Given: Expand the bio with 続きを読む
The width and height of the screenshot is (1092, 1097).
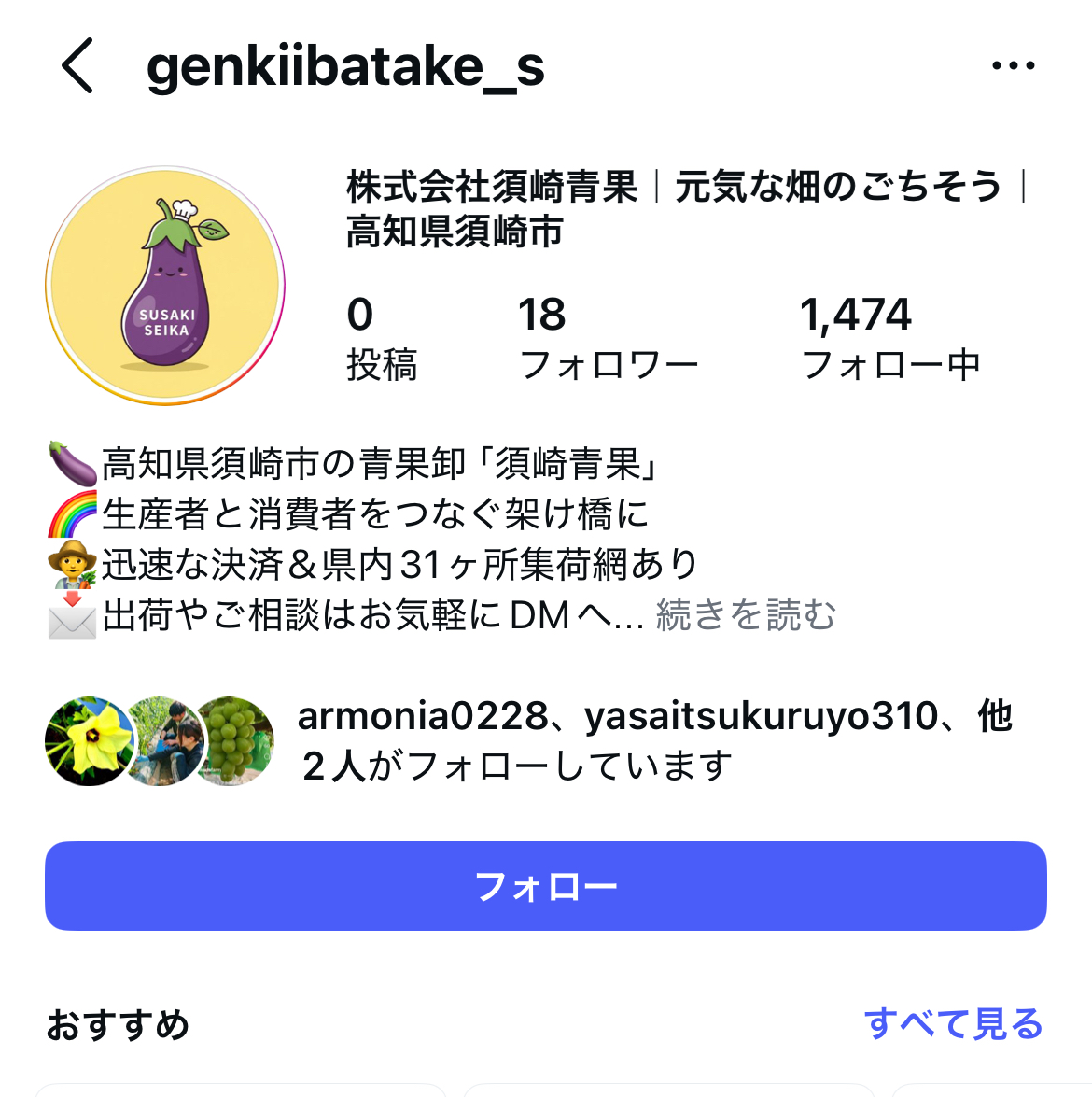Looking at the screenshot, I should (746, 615).
